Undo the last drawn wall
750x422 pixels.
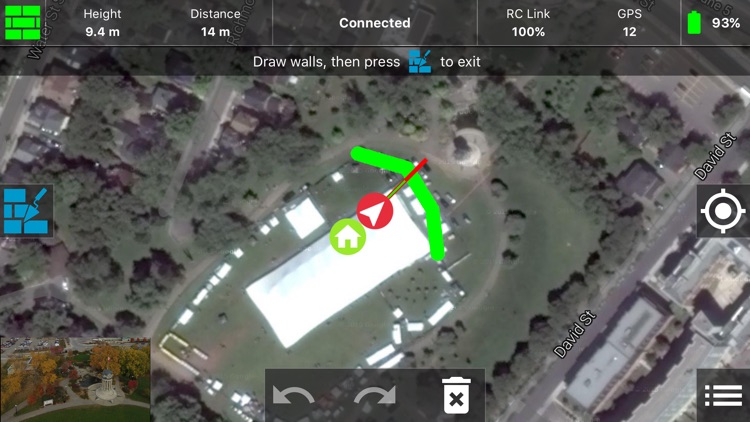pos(294,396)
